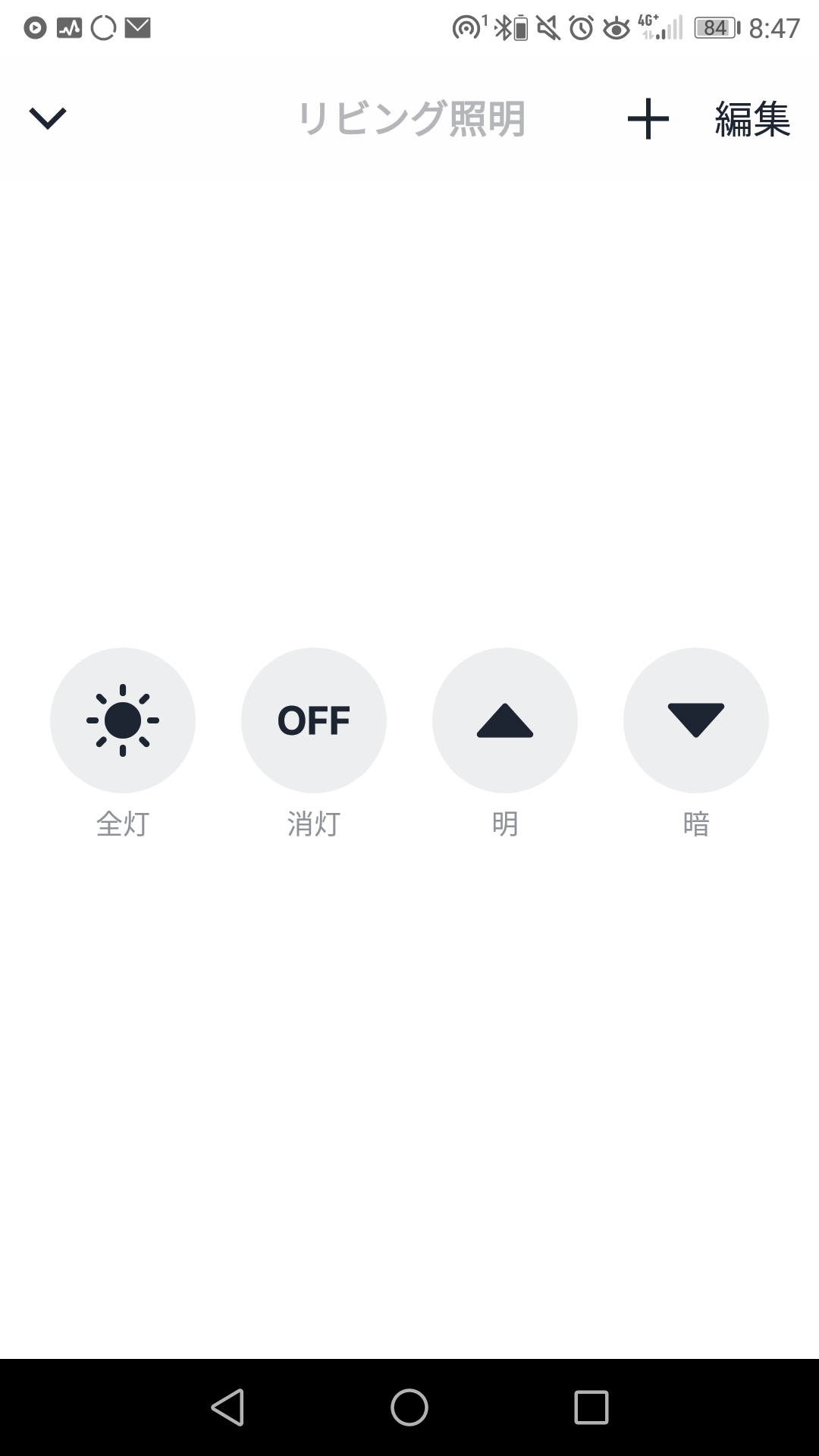The height and width of the screenshot is (1456, 819).
Task: Turn lights fully on with 全灯
Action: (123, 720)
